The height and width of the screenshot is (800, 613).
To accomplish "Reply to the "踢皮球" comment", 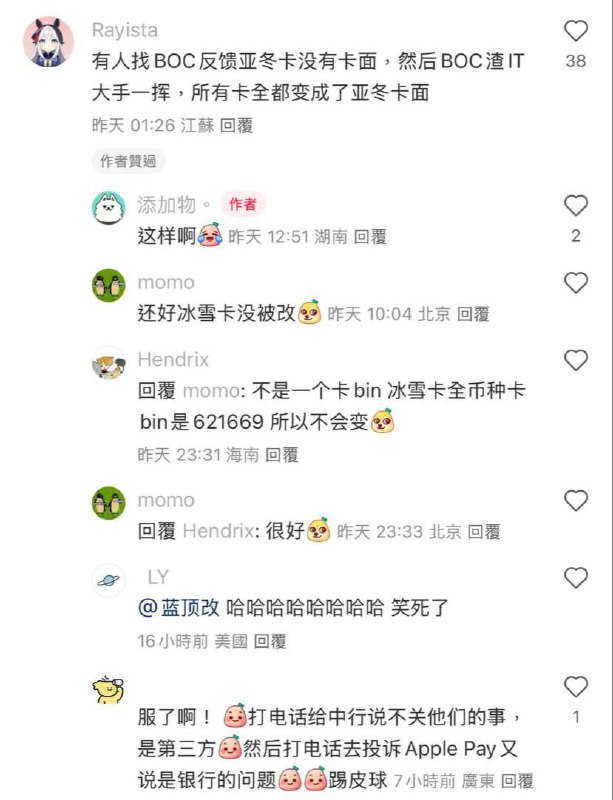I will tap(517, 780).
